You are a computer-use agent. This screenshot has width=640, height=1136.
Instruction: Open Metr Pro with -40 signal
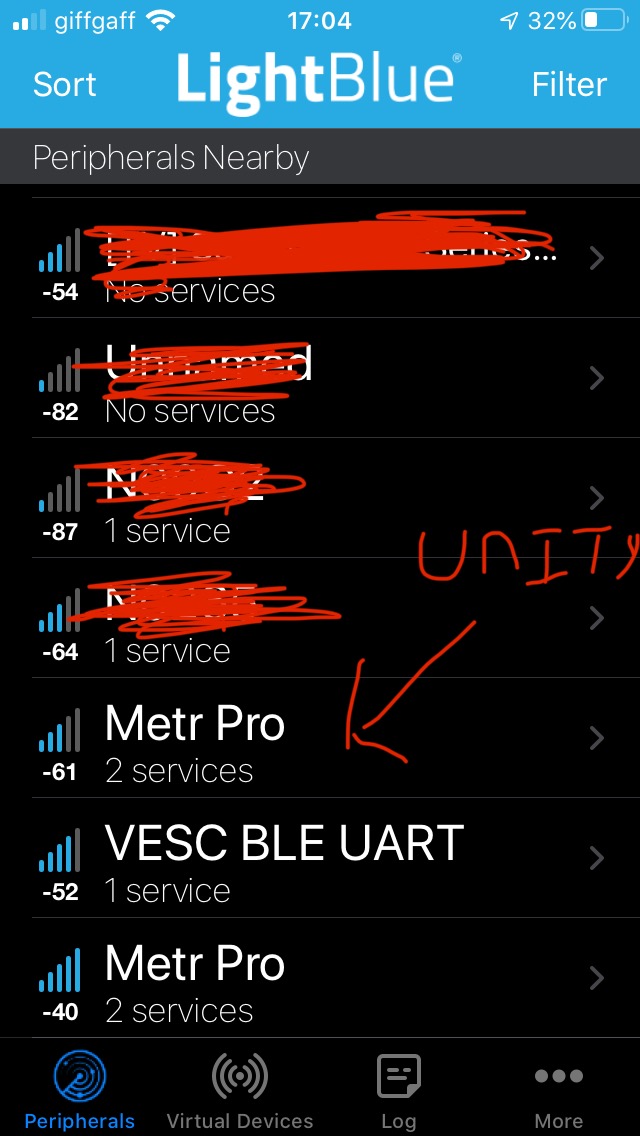click(x=320, y=978)
